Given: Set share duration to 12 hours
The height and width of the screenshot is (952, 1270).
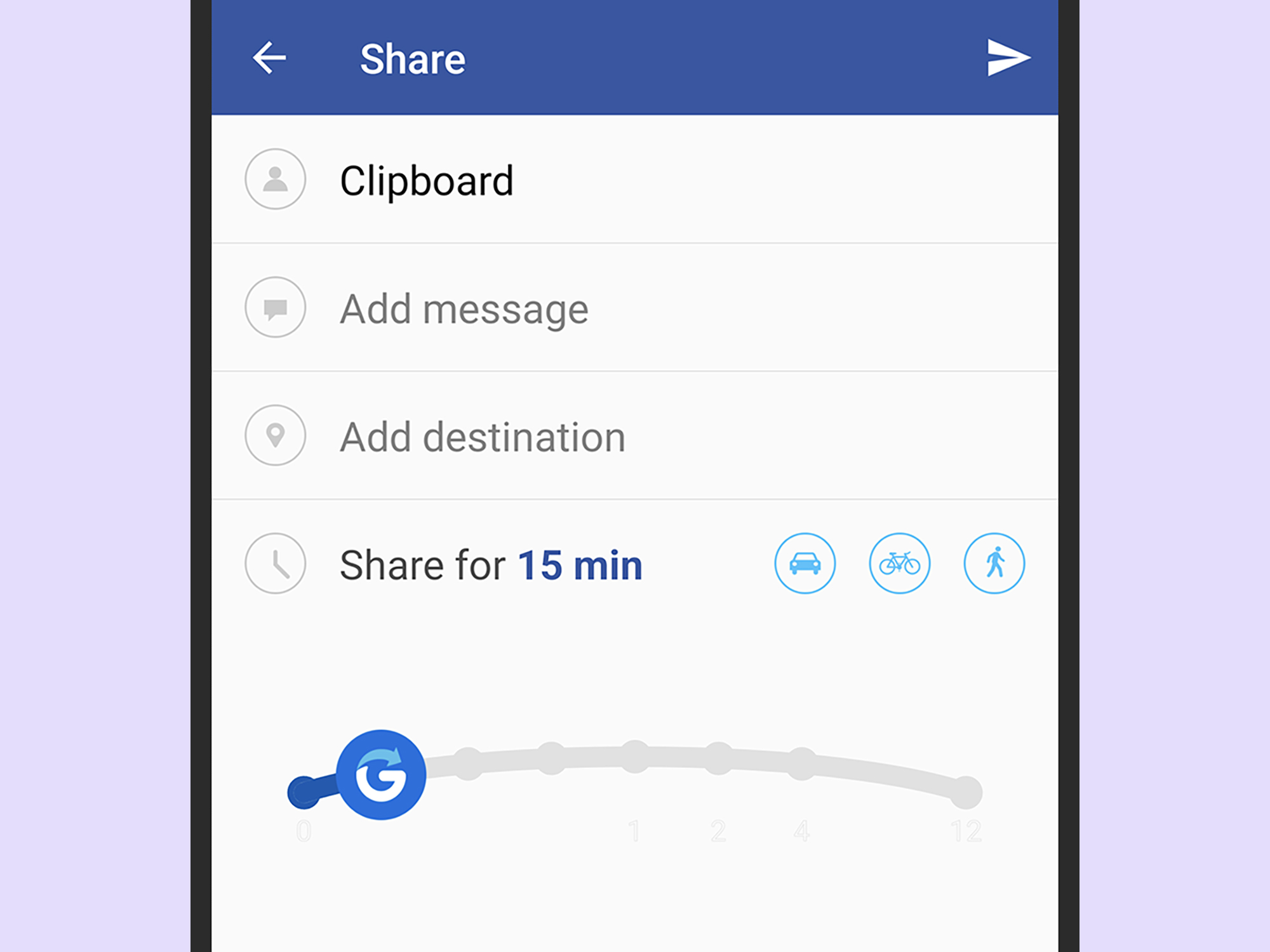Looking at the screenshot, I should click(966, 793).
